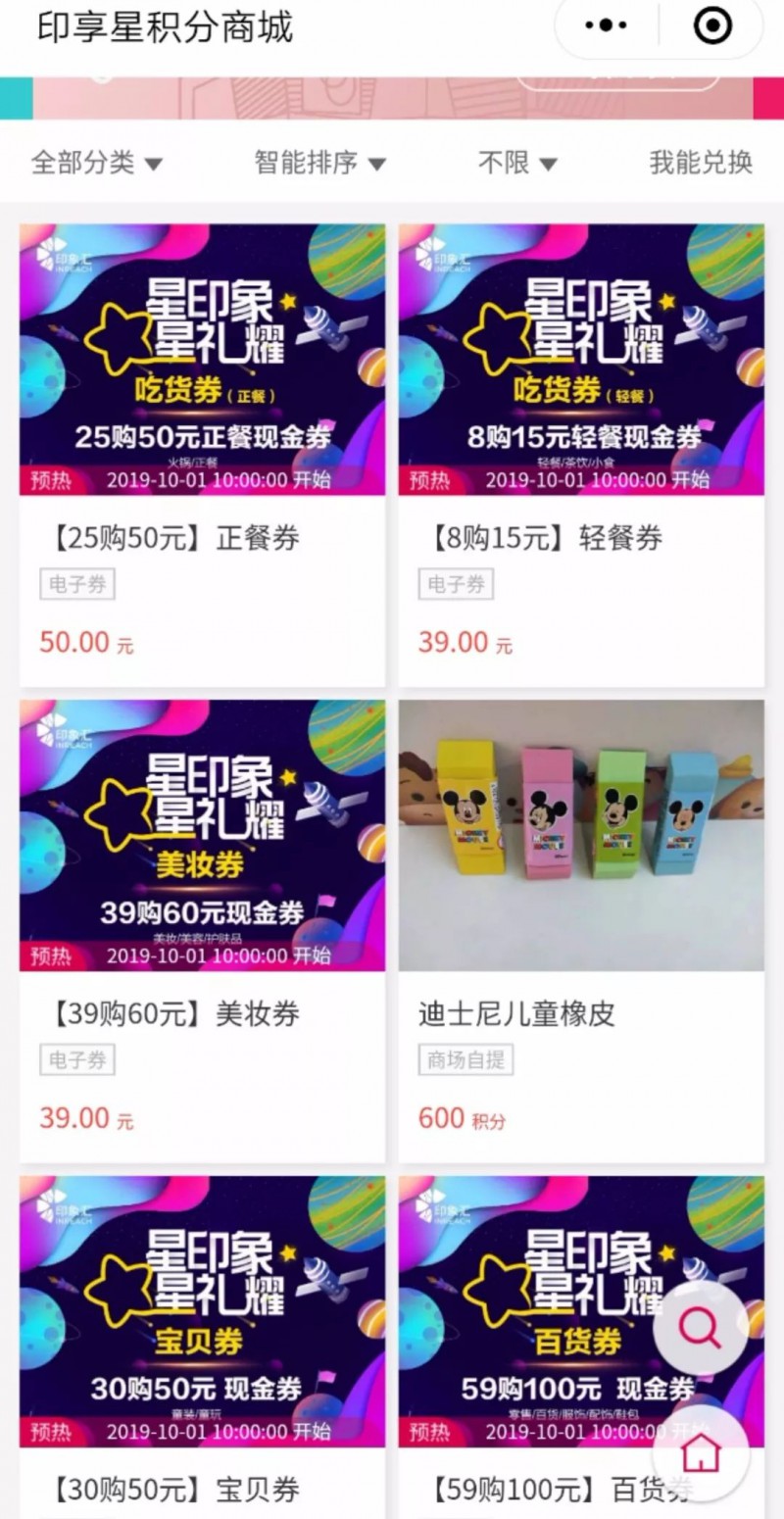View the 【39购60元】美妆券 coupon
784x1519 pixels.
pos(202,931)
